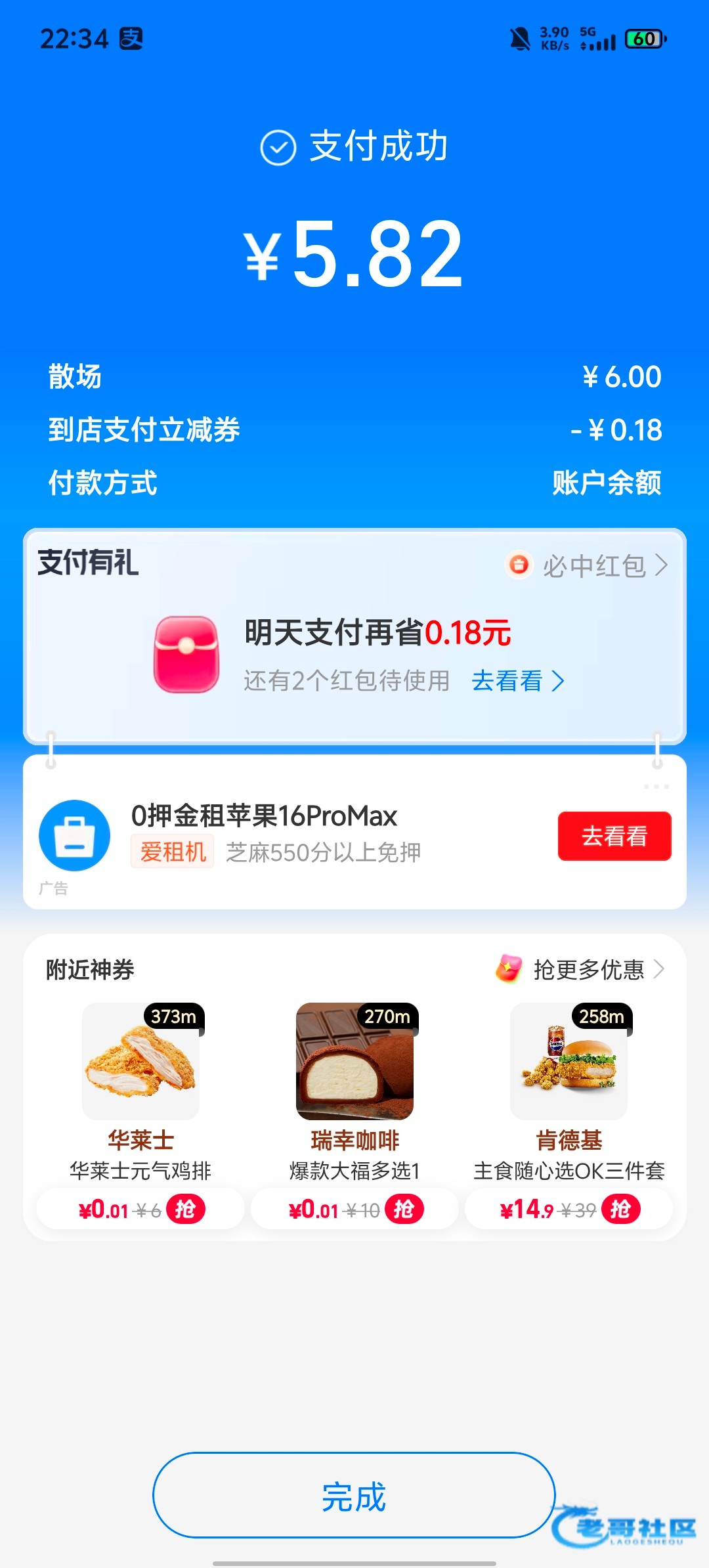Tap 完成 to finish payment
Viewport: 709px width, 1568px height.
click(354, 1496)
